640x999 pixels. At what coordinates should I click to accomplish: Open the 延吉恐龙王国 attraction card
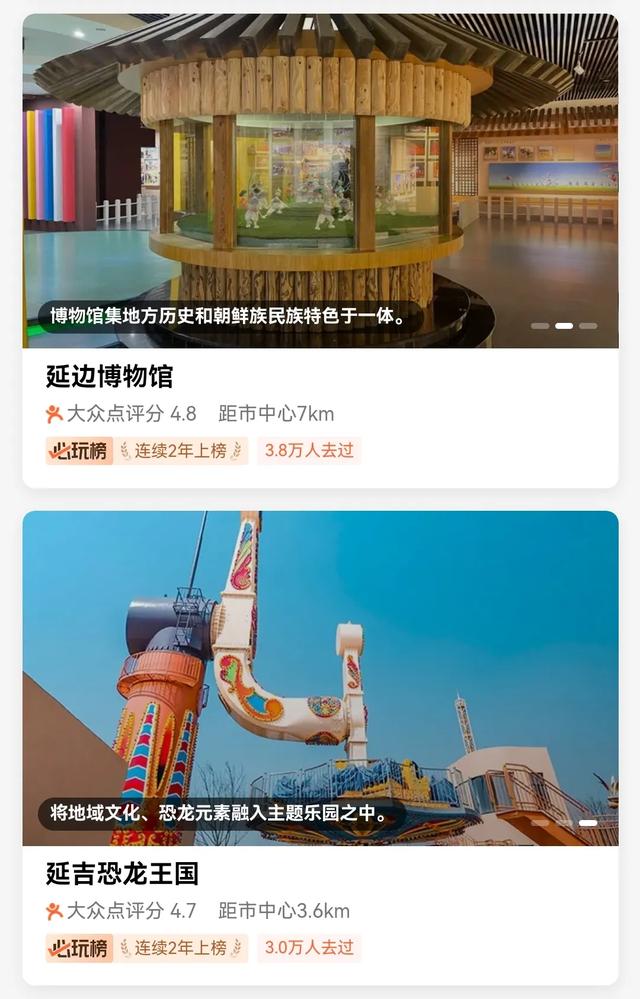[122, 874]
